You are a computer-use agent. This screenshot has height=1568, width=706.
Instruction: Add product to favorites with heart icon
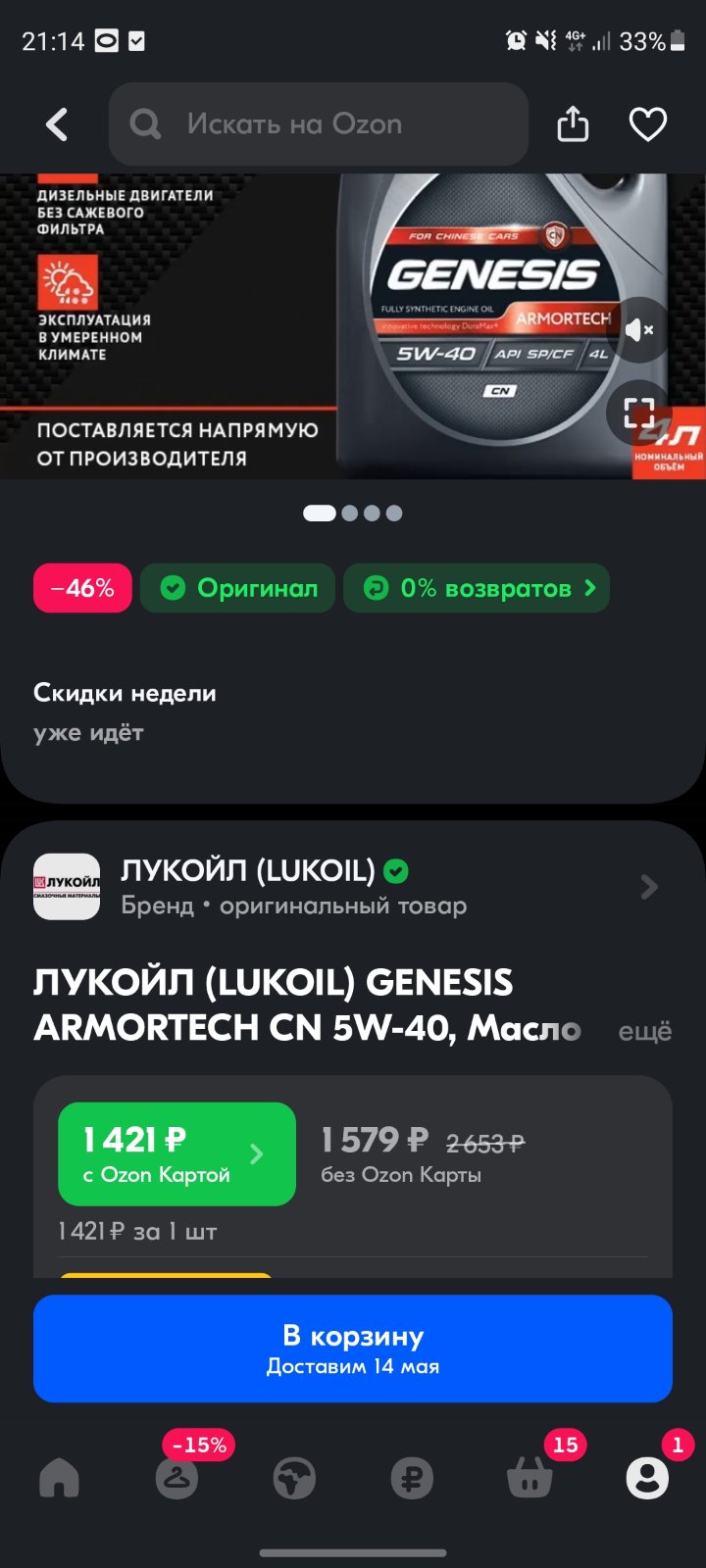point(647,124)
